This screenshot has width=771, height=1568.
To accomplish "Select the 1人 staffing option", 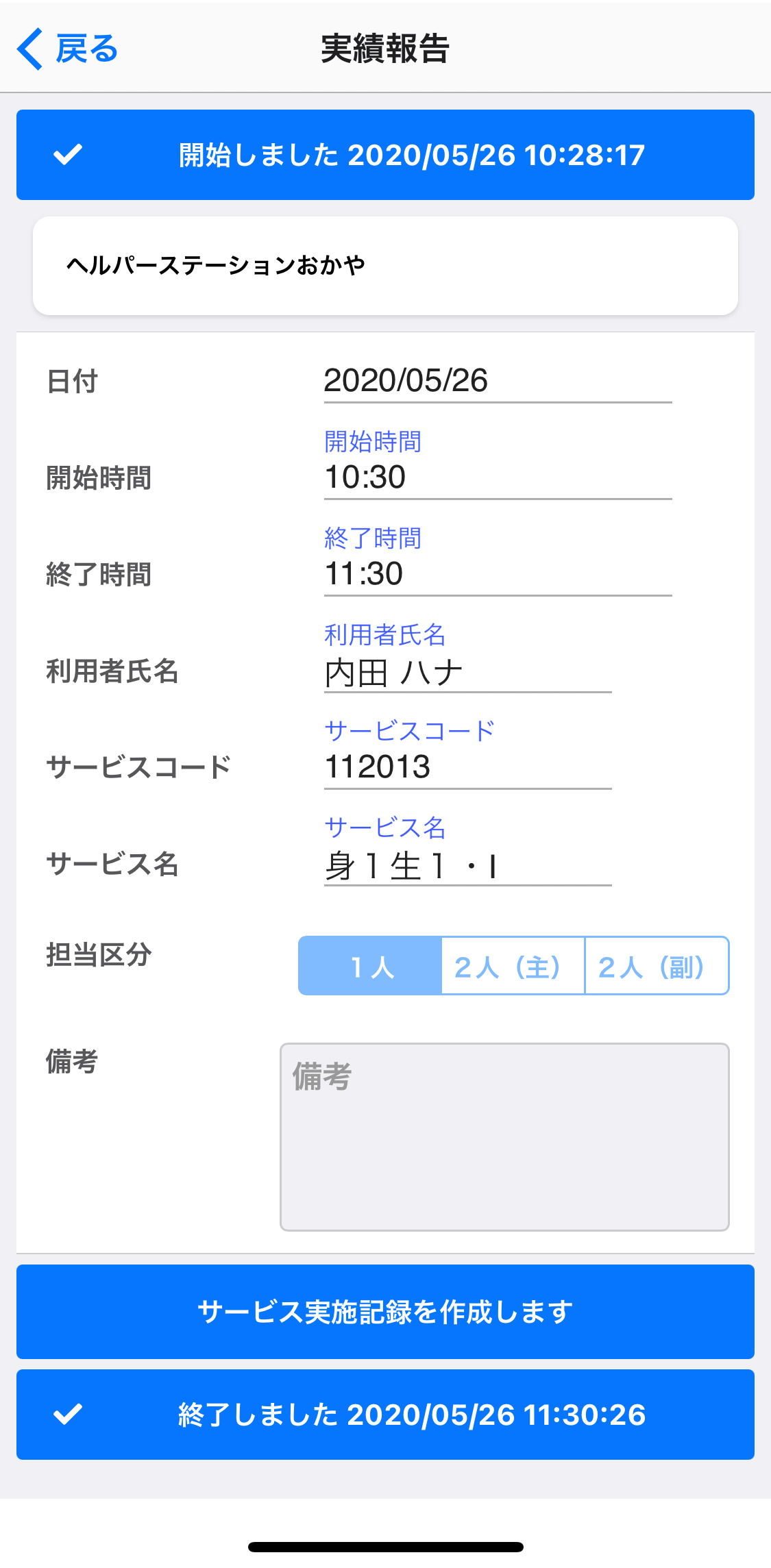I will [x=371, y=967].
